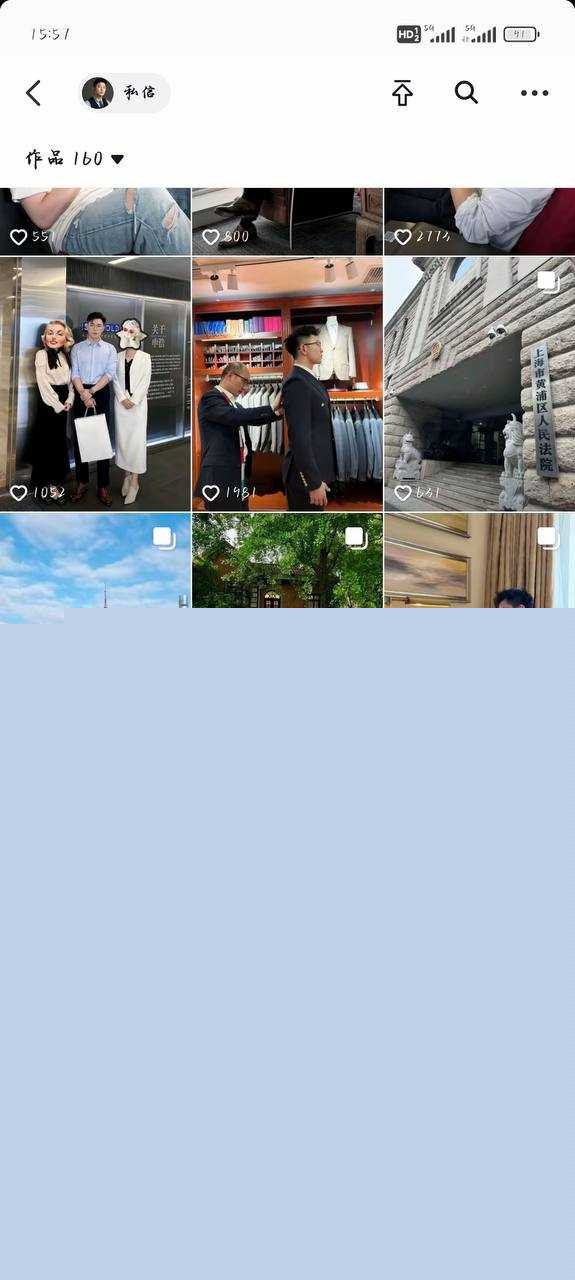Image resolution: width=575 pixels, height=1280 pixels.
Task: Open the blue sky tower post
Action: pos(95,560)
